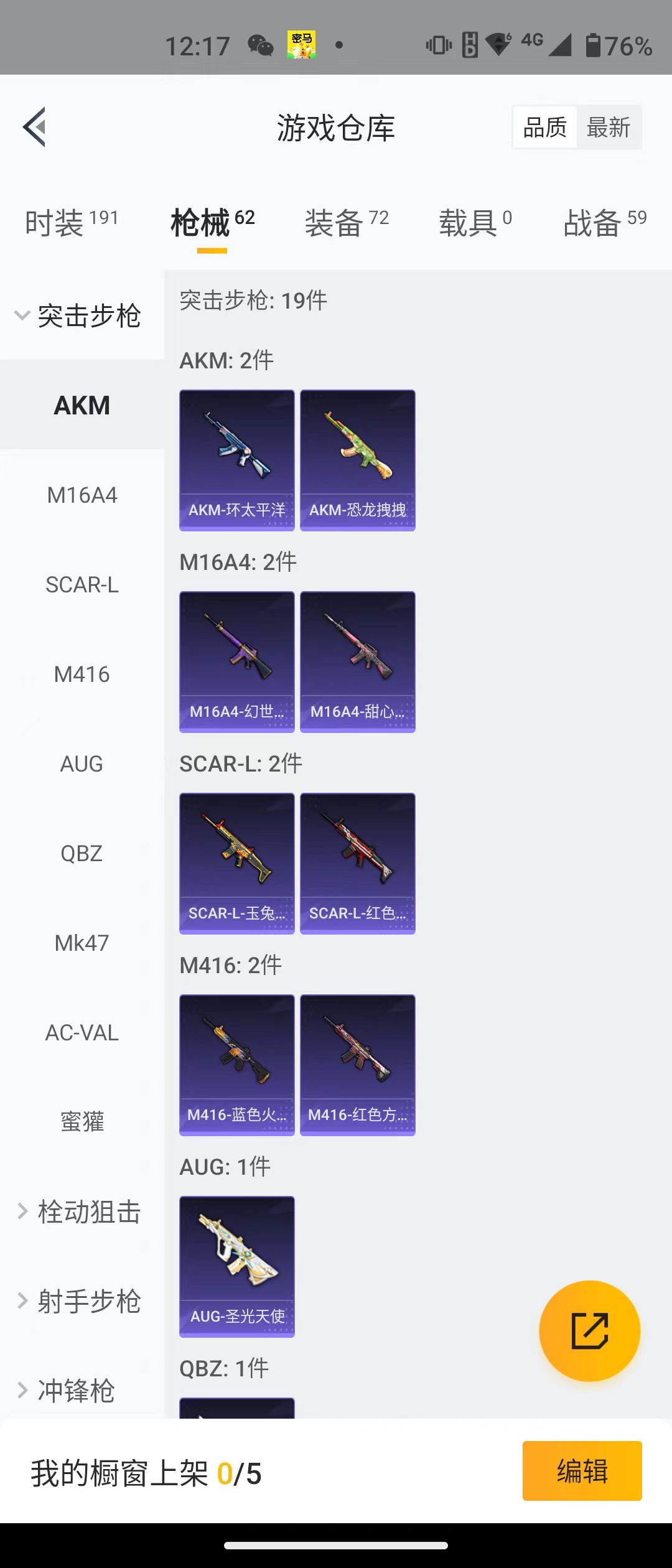Select SCAR-L in the sidebar
Image resolution: width=672 pixels, height=1568 pixels.
82,585
